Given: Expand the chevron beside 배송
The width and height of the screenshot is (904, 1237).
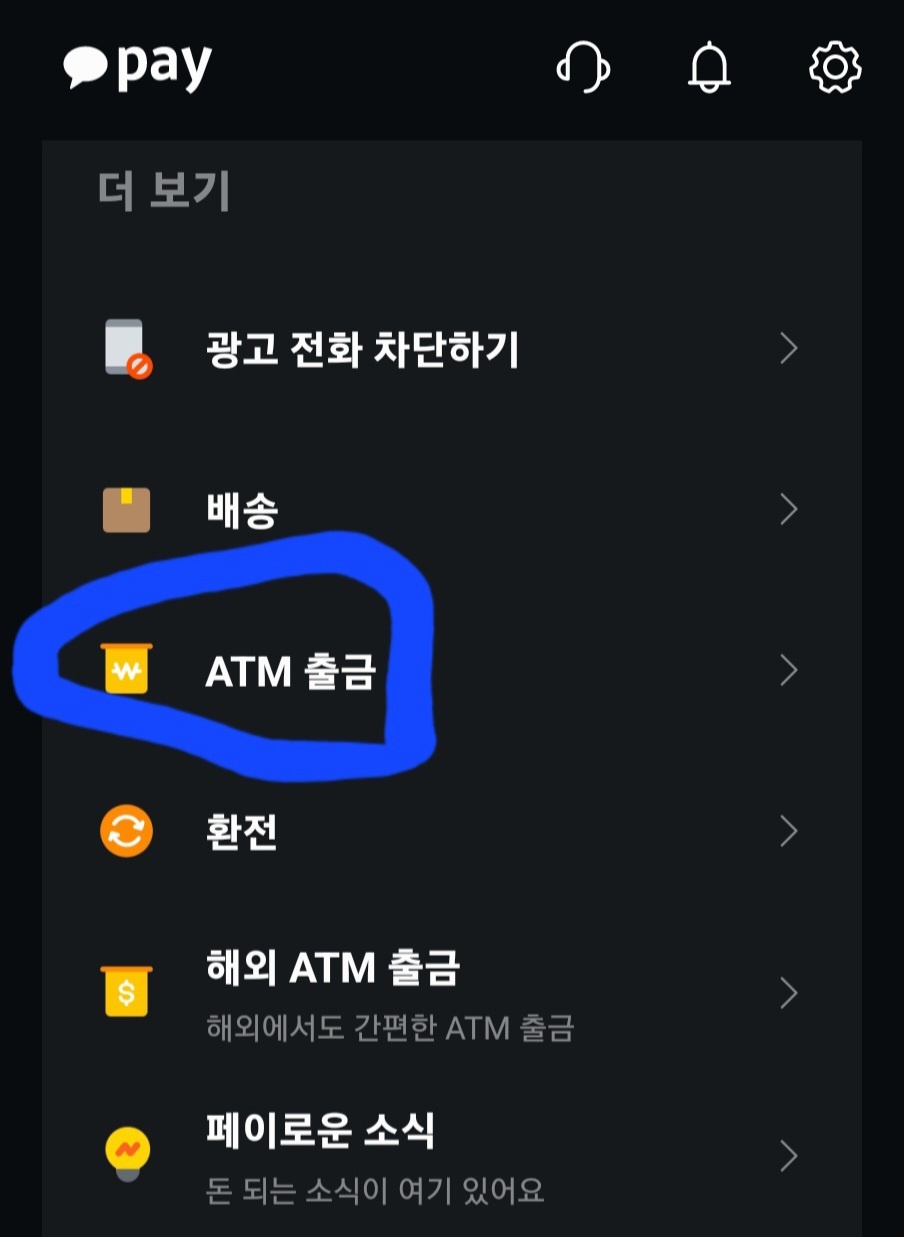Looking at the screenshot, I should tap(789, 510).
